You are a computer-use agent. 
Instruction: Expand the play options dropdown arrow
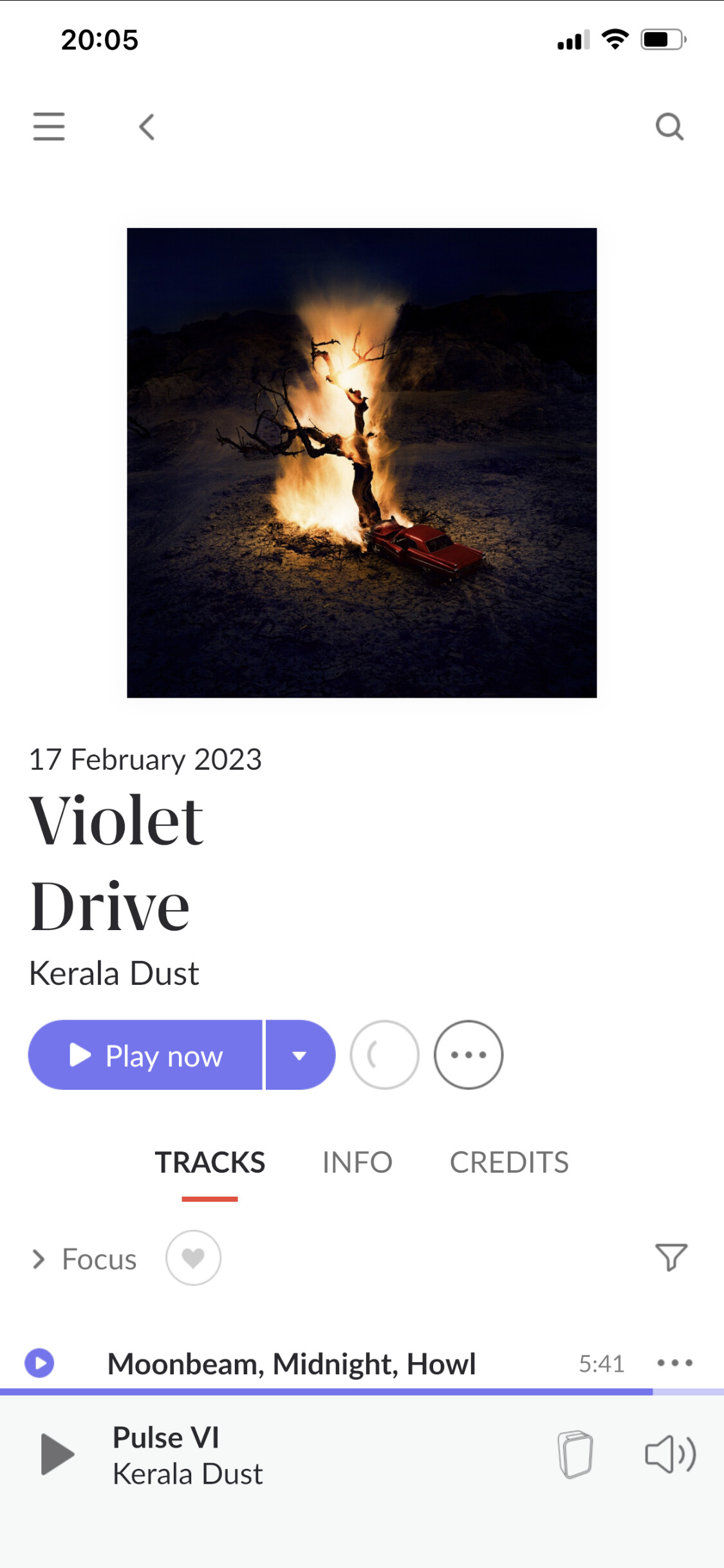tap(300, 1055)
